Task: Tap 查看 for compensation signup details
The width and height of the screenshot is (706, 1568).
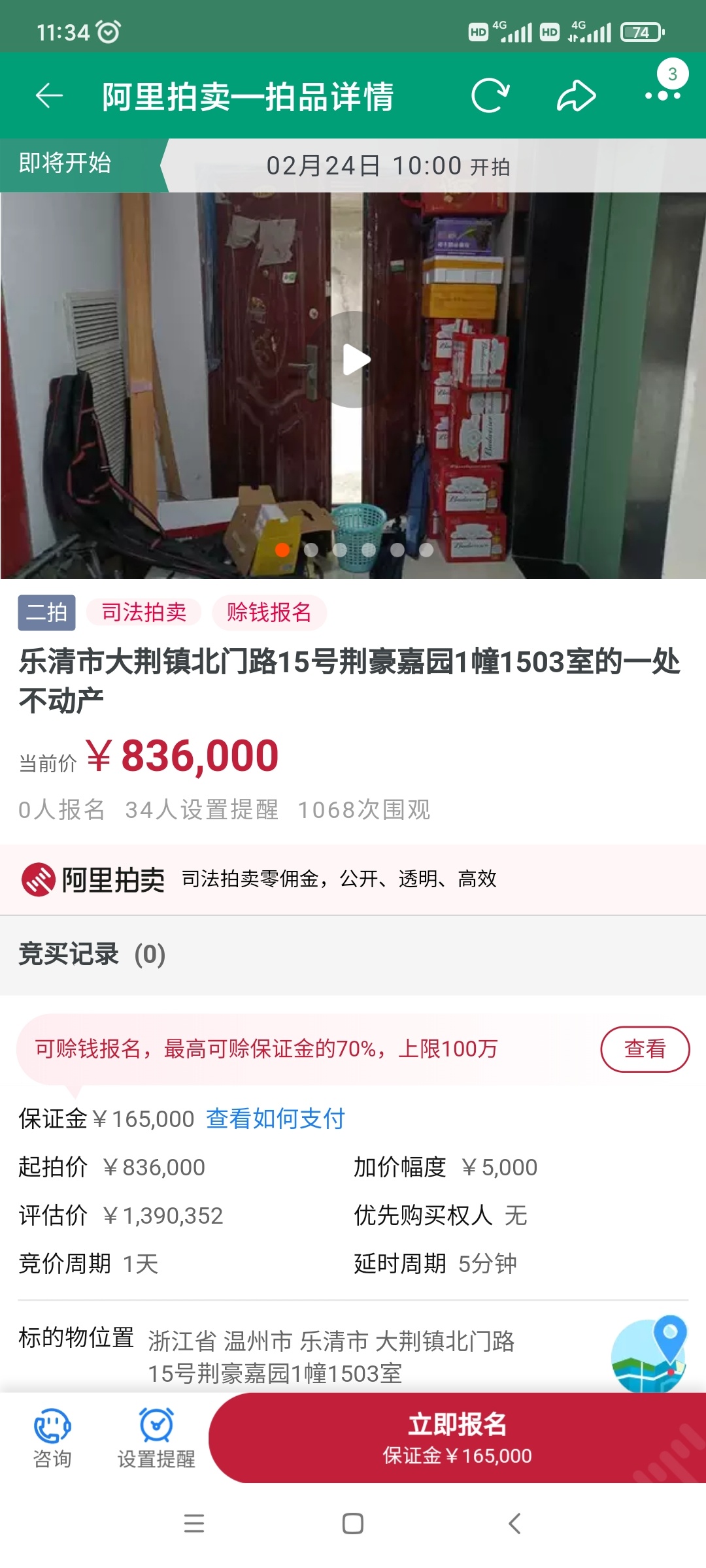Action: click(645, 1049)
